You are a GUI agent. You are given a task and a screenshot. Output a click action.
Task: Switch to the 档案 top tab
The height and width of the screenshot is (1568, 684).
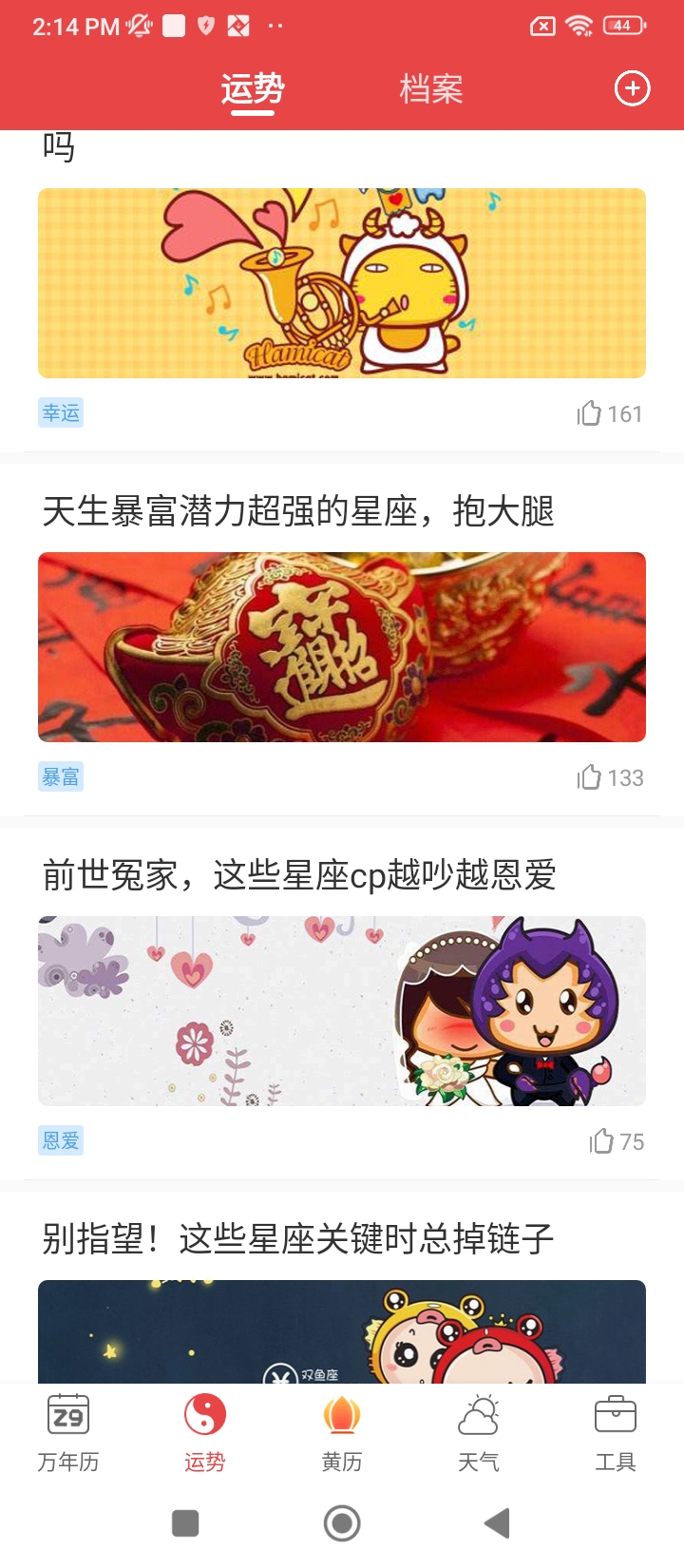coord(430,89)
